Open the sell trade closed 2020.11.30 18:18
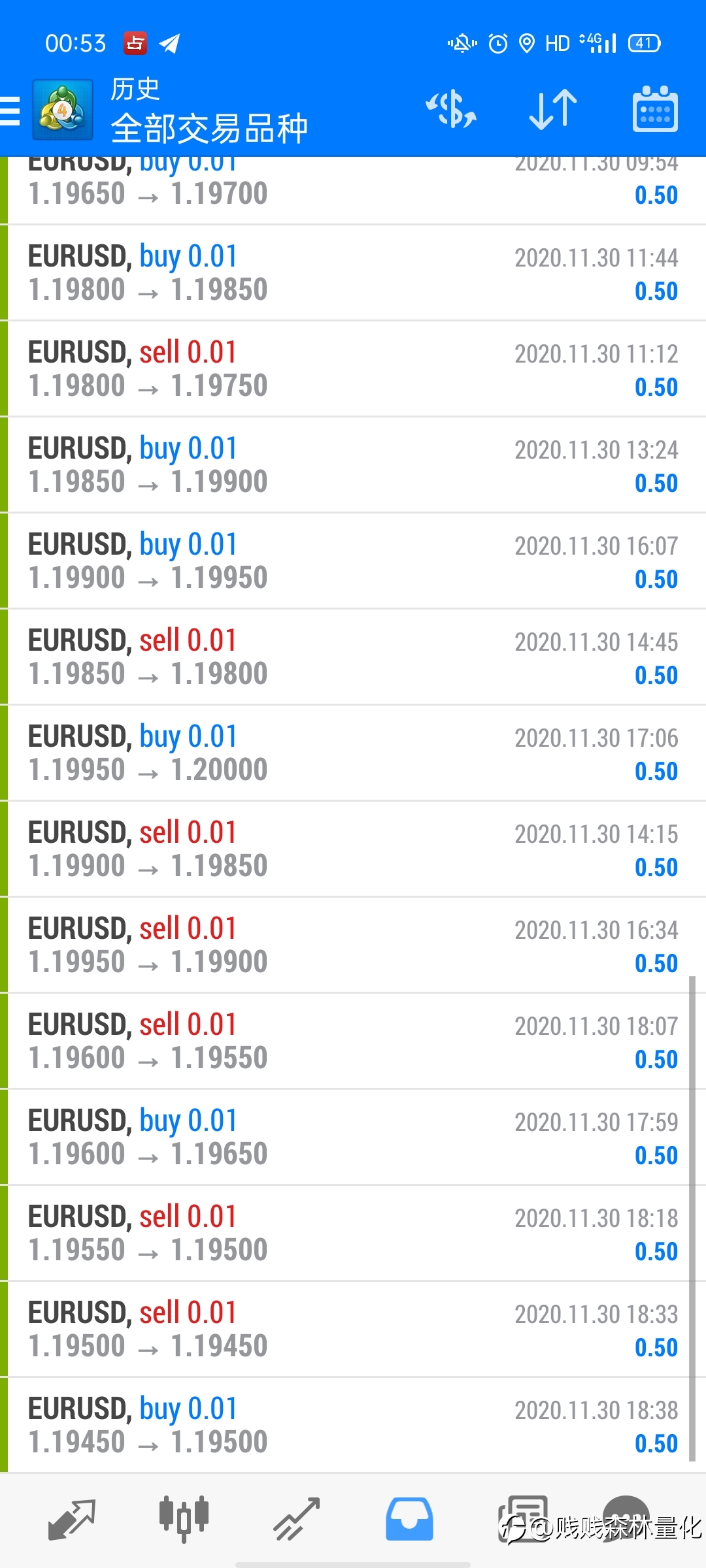The width and height of the screenshot is (706, 1568). pyautogui.click(x=353, y=1233)
